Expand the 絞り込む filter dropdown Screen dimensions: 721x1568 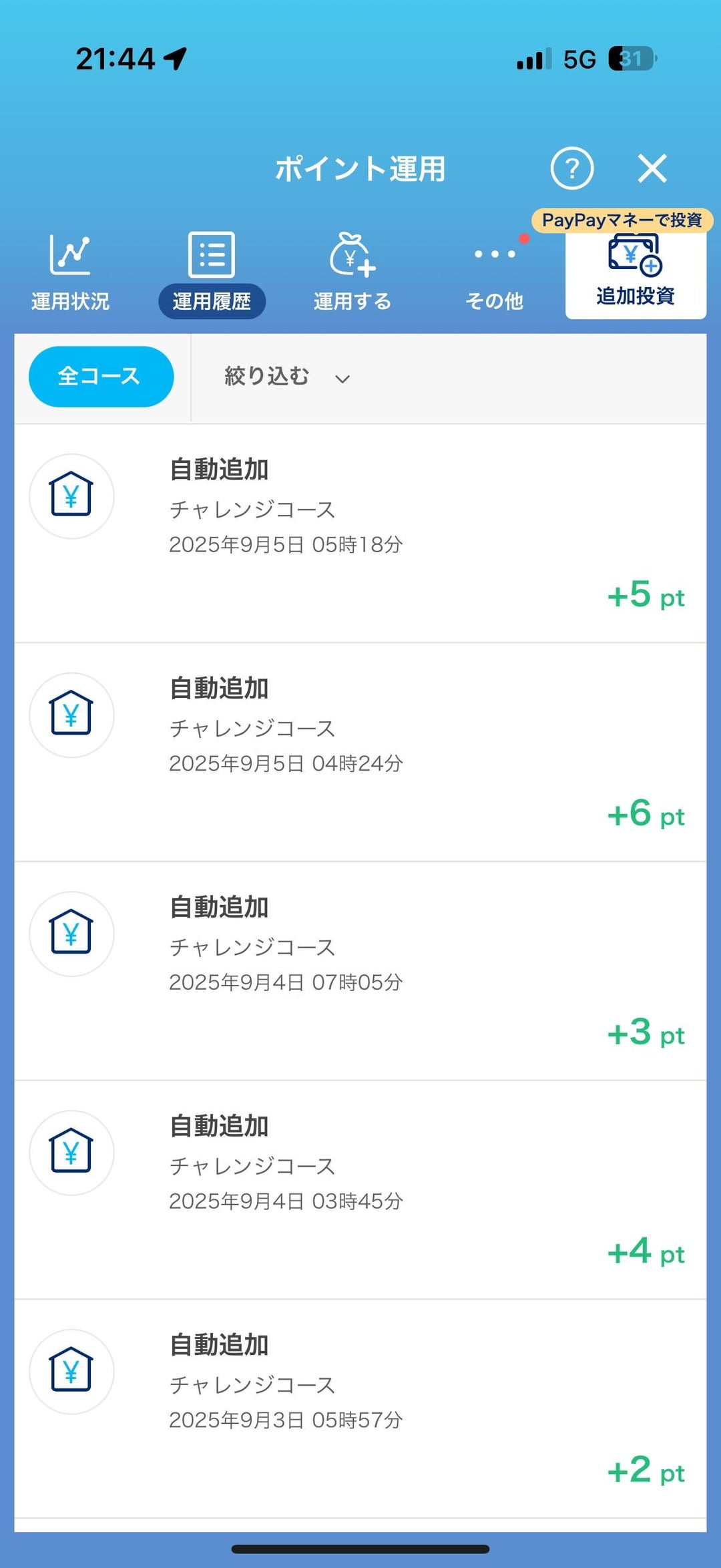pos(287,377)
